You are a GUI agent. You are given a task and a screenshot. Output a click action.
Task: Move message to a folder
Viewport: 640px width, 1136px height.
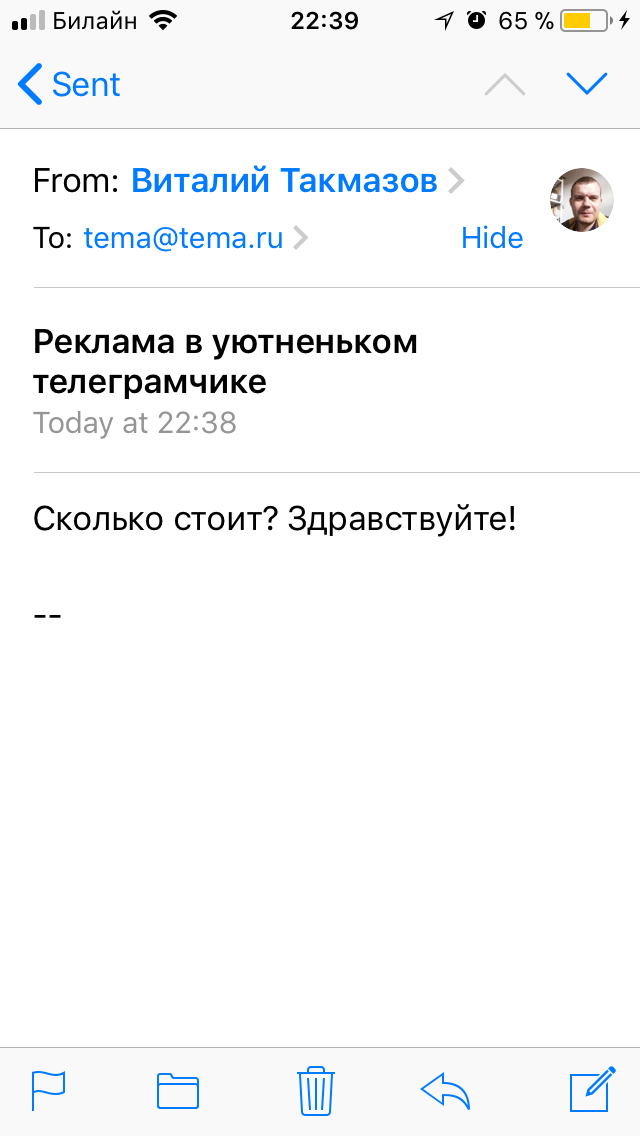click(x=178, y=1091)
